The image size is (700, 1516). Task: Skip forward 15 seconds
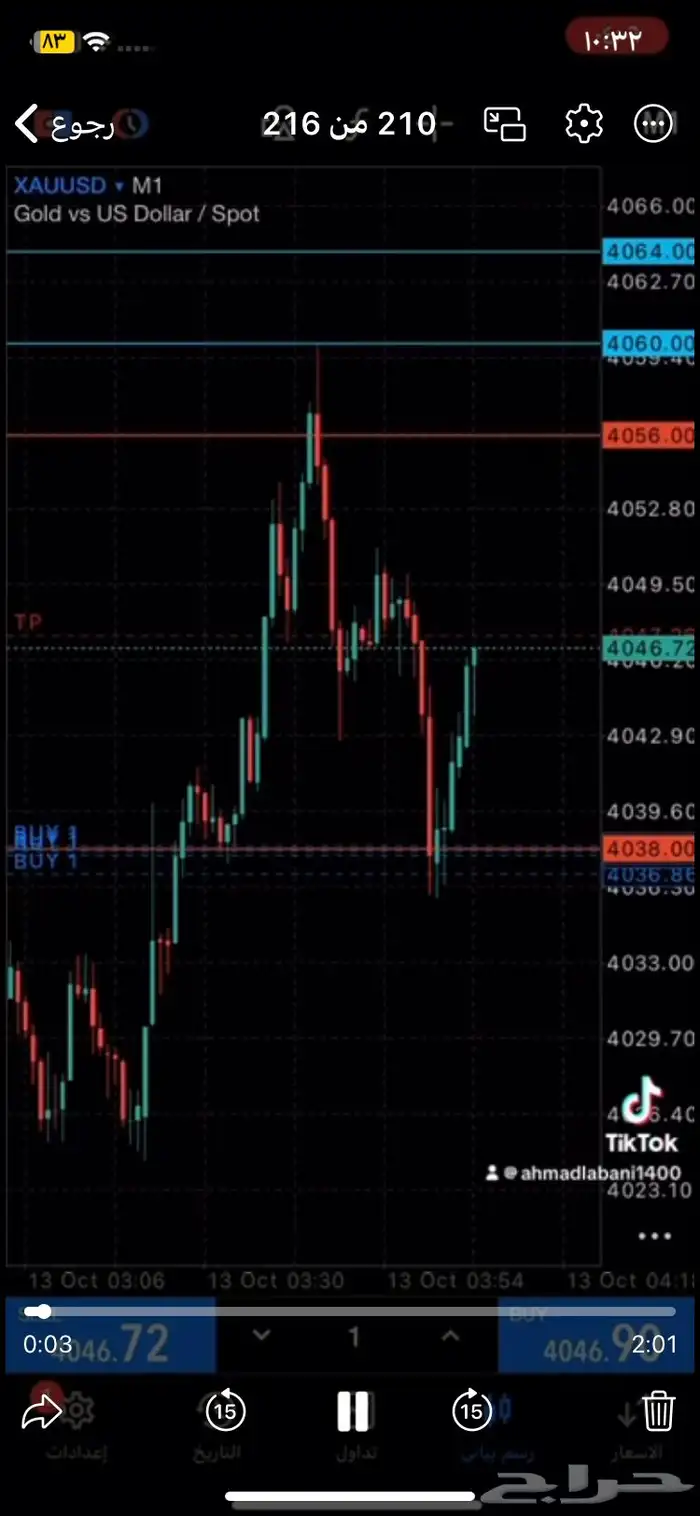tap(472, 1411)
